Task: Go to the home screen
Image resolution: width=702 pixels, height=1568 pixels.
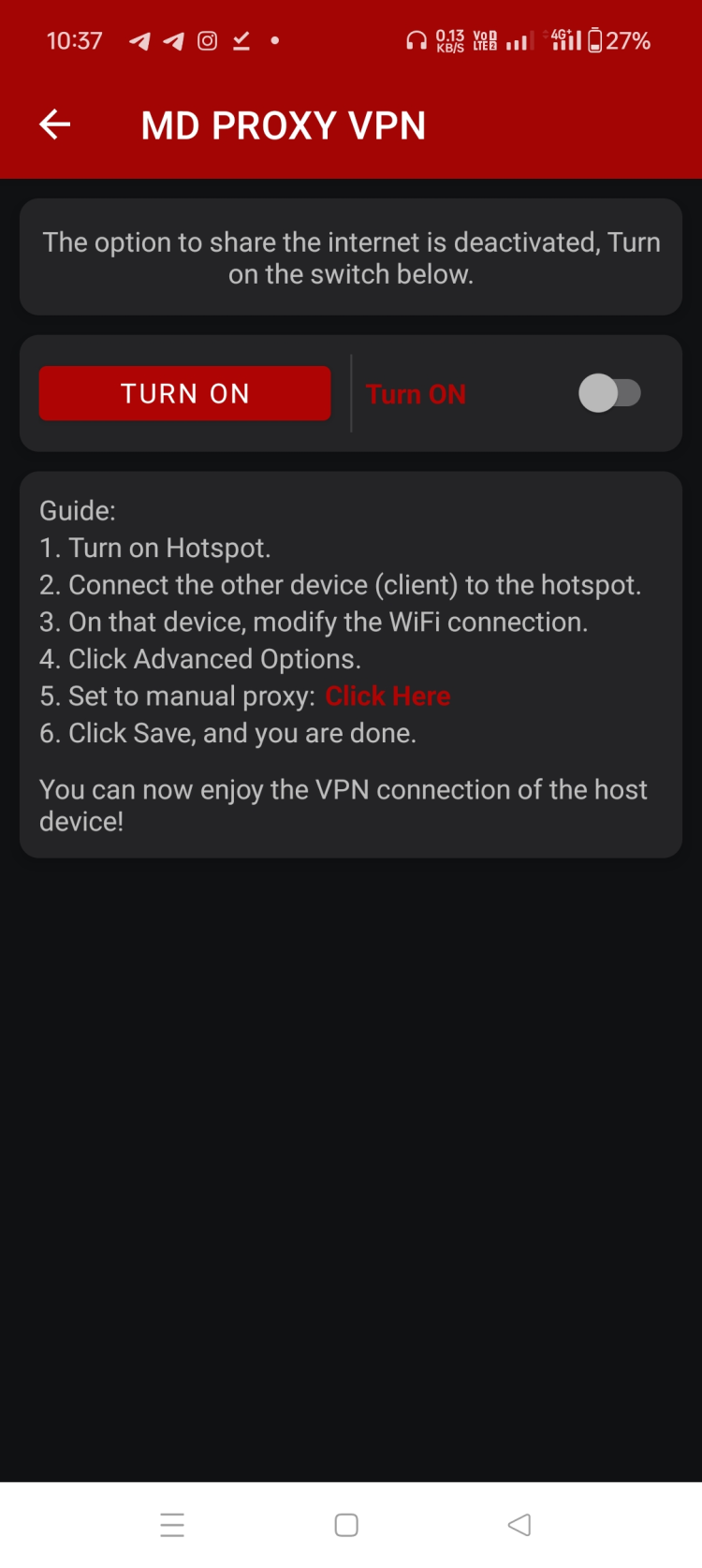Action: [x=346, y=1525]
